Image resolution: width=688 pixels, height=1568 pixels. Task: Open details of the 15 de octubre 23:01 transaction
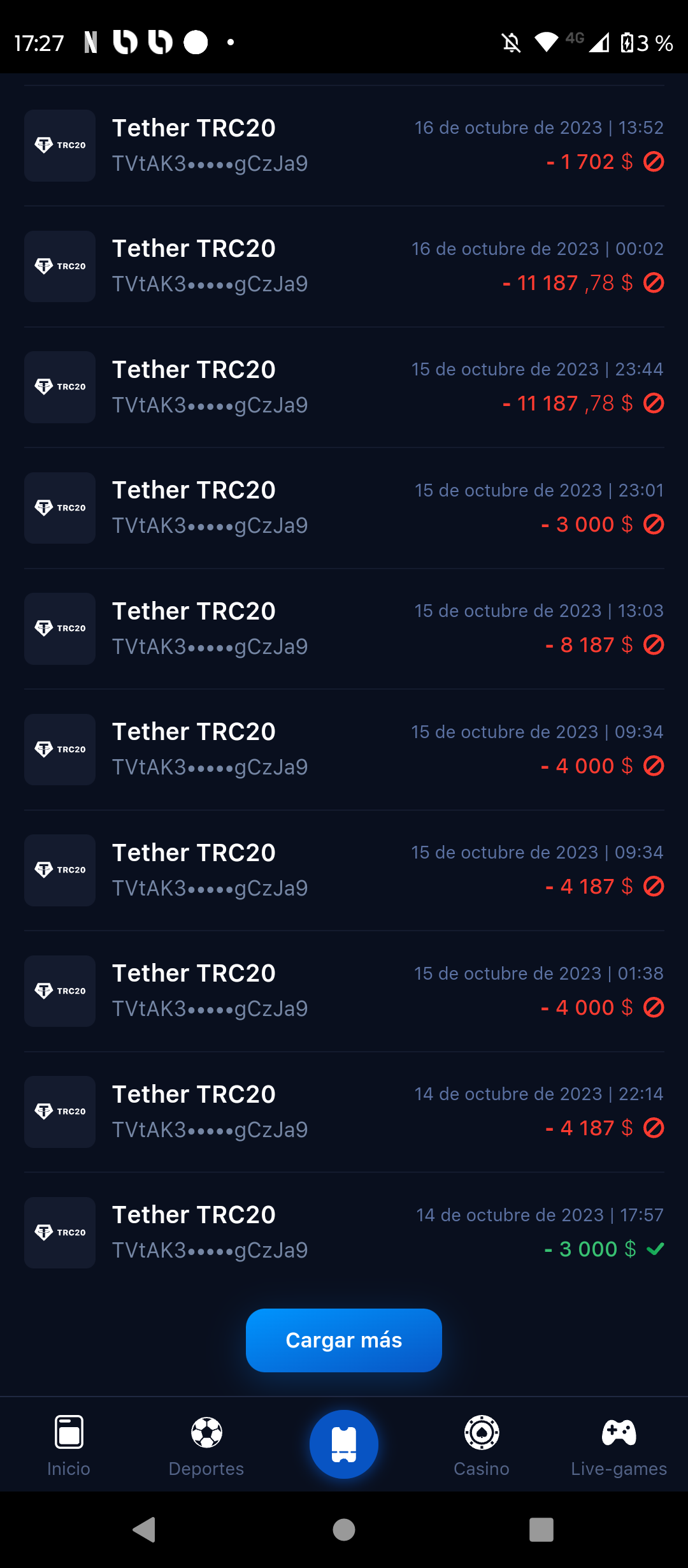point(344,507)
